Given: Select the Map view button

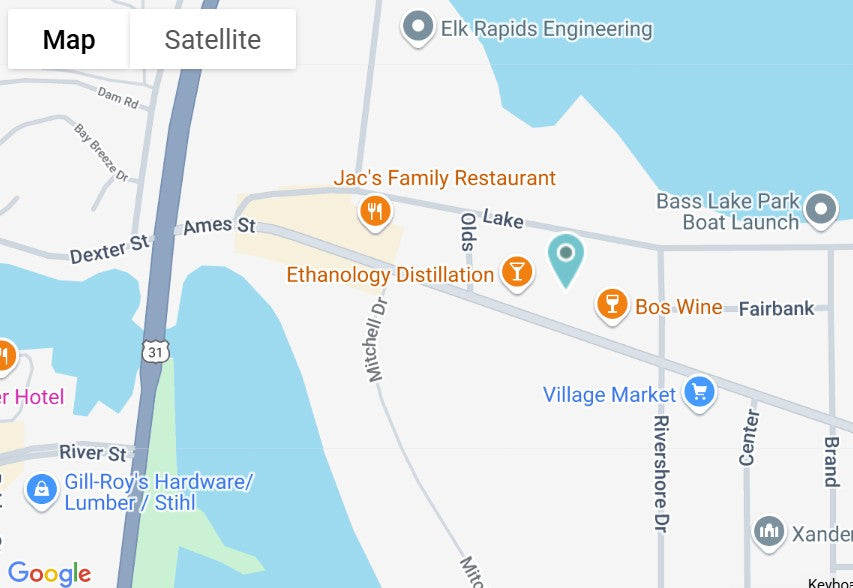Looking at the screenshot, I should pos(69,40).
